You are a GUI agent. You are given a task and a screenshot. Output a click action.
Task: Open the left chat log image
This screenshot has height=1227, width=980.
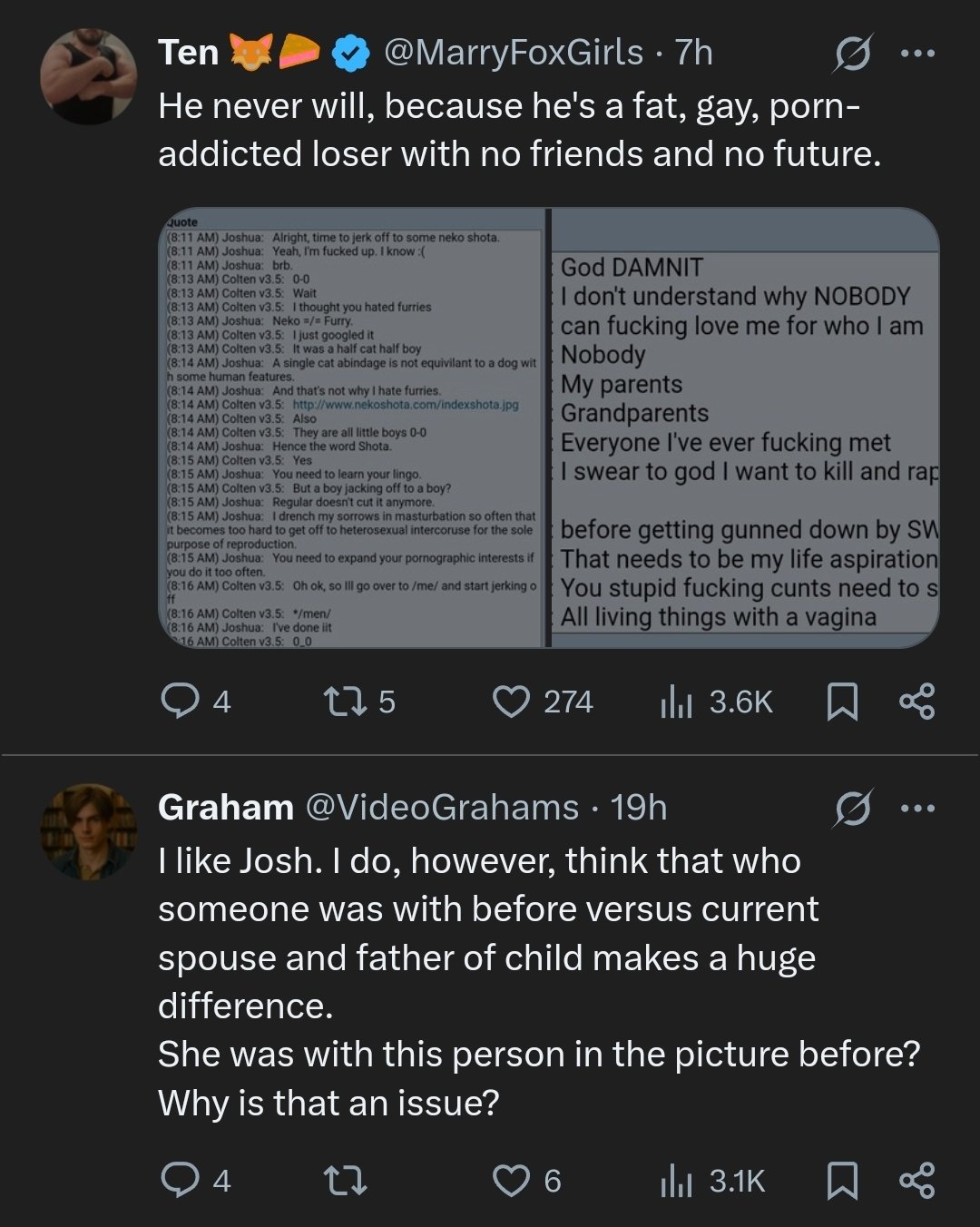(x=352, y=427)
